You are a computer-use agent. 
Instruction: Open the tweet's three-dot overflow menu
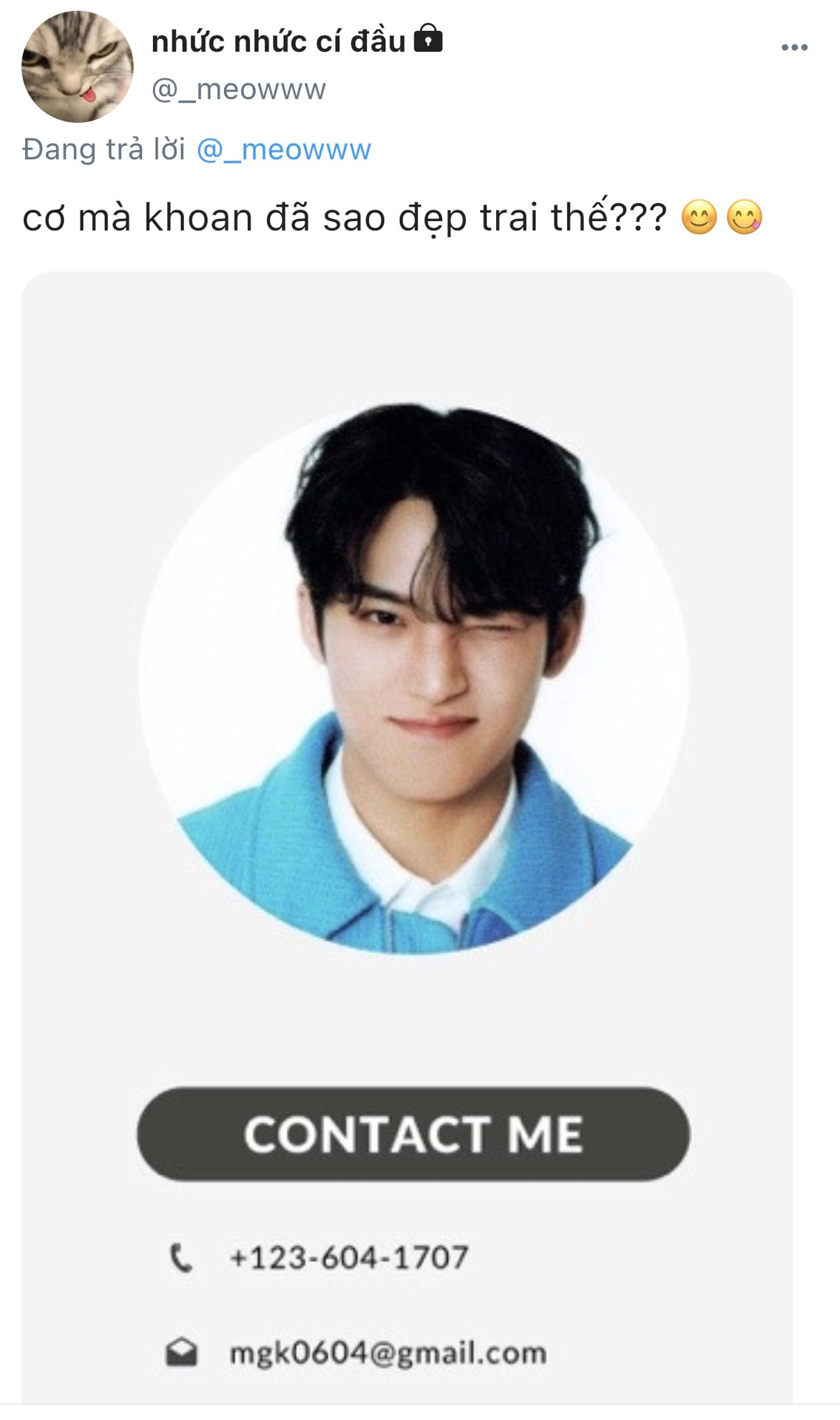(x=794, y=48)
